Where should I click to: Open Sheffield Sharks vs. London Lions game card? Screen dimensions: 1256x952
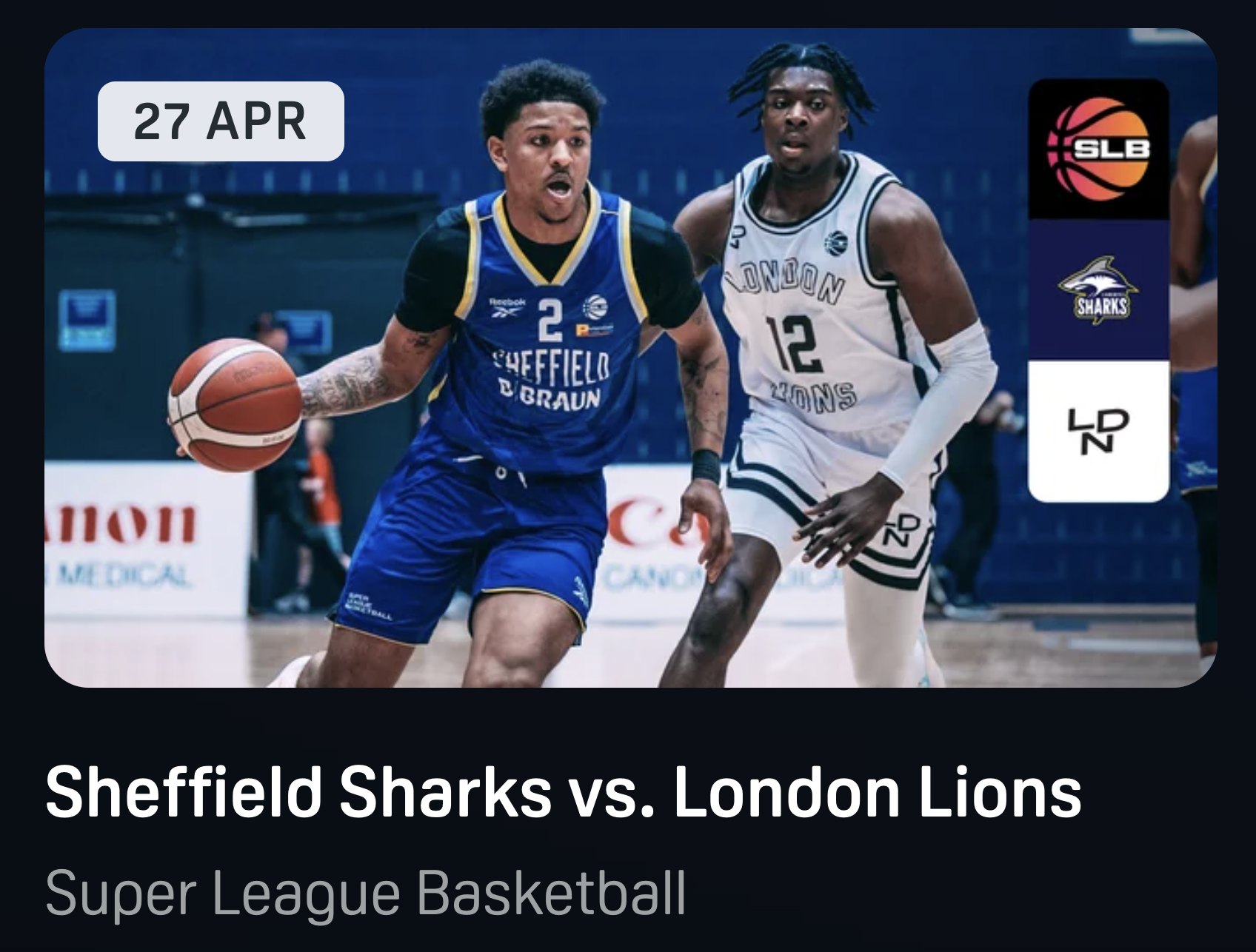click(x=629, y=358)
